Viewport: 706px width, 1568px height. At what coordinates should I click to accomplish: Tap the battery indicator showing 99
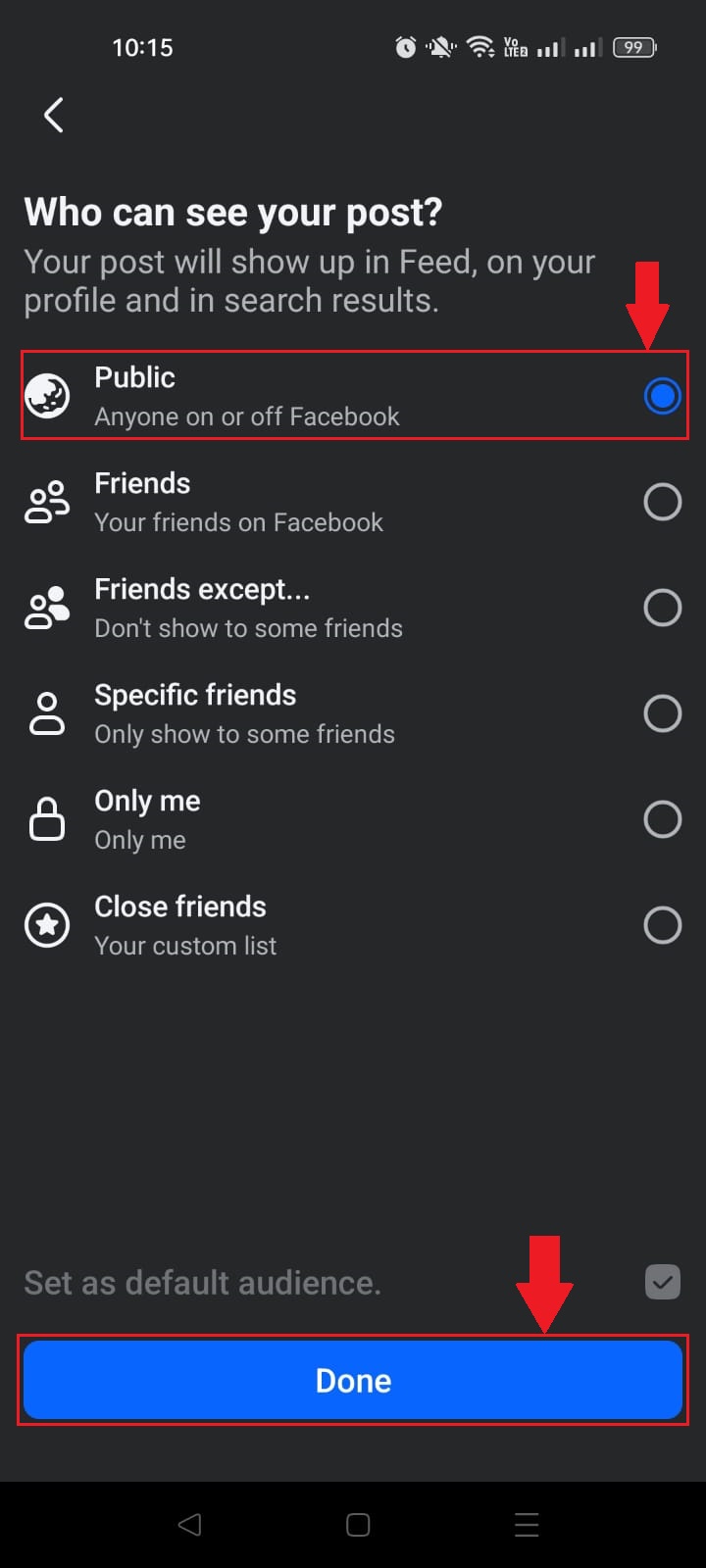coord(633,46)
